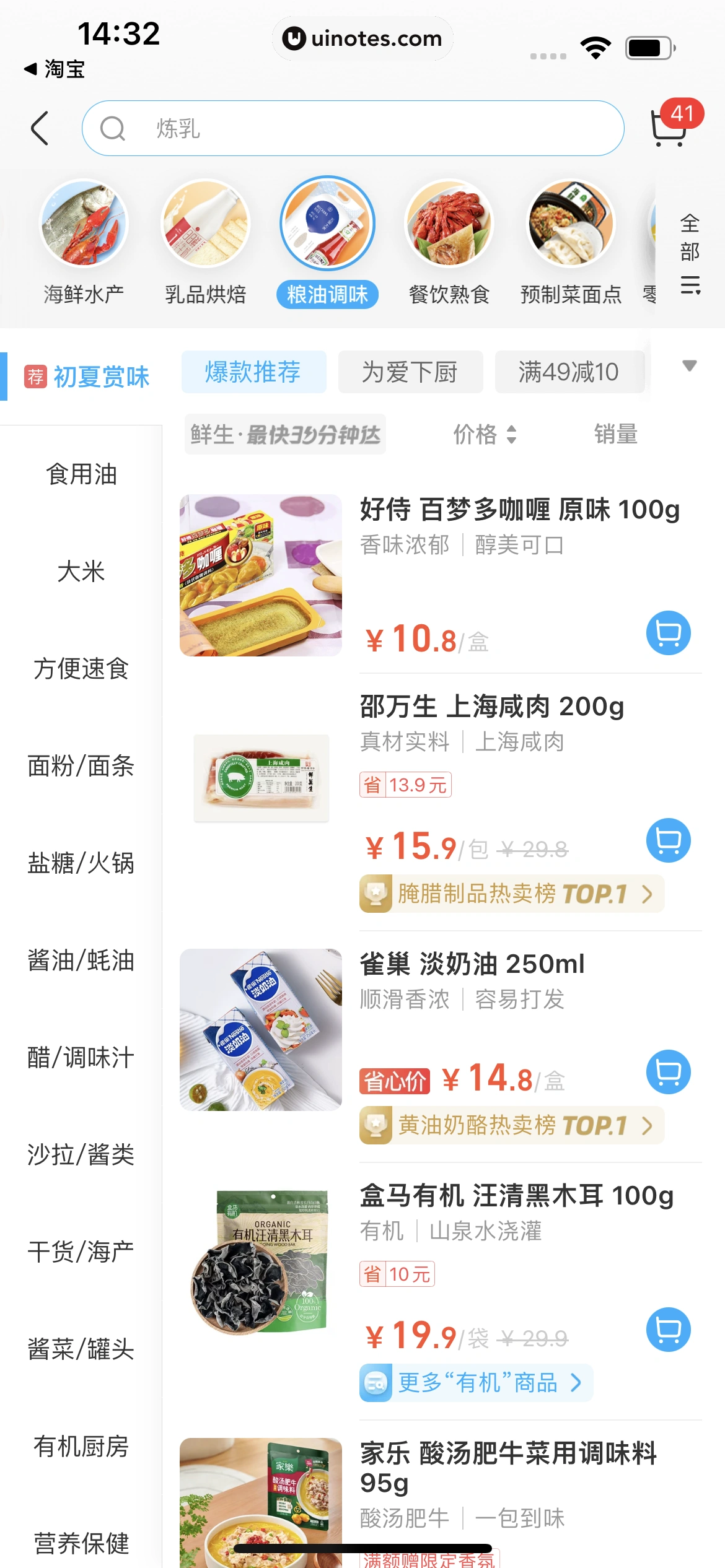Choose the 满49减10 filter chip
This screenshot has height=1568, width=725.
[x=569, y=372]
